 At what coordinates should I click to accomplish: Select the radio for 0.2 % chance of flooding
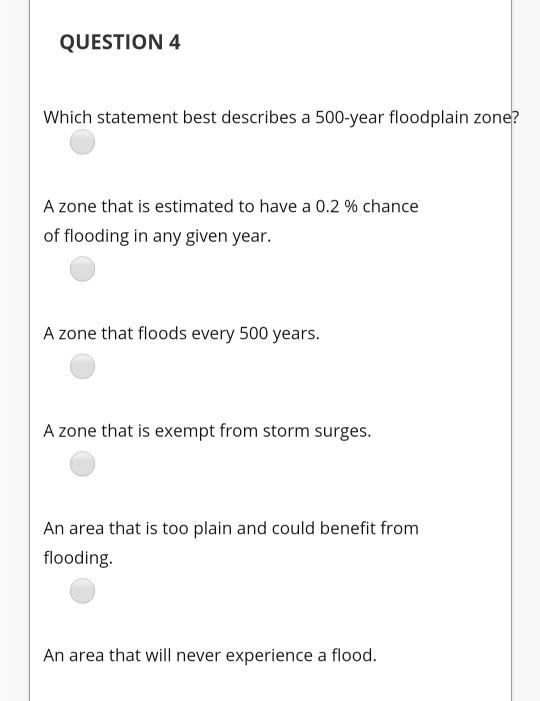83,142
